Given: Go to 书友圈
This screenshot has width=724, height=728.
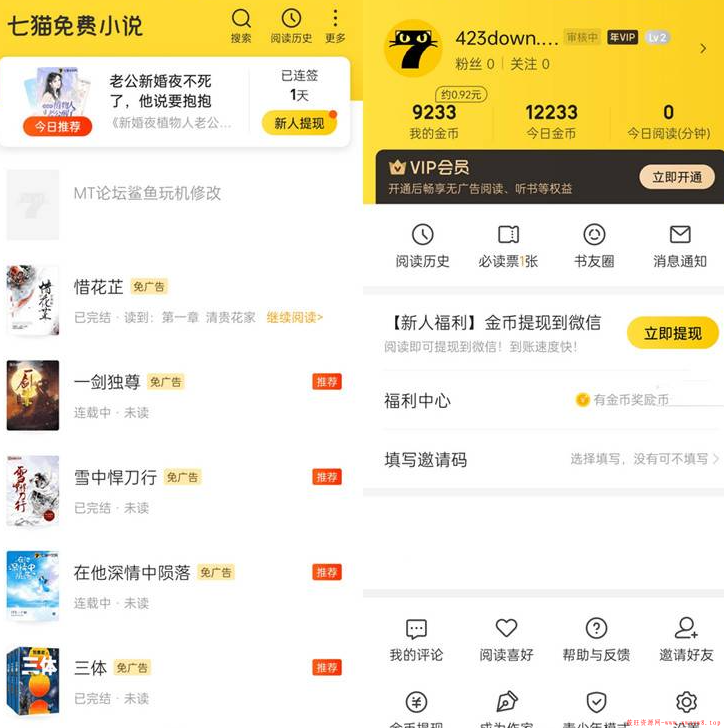Looking at the screenshot, I should [x=594, y=245].
